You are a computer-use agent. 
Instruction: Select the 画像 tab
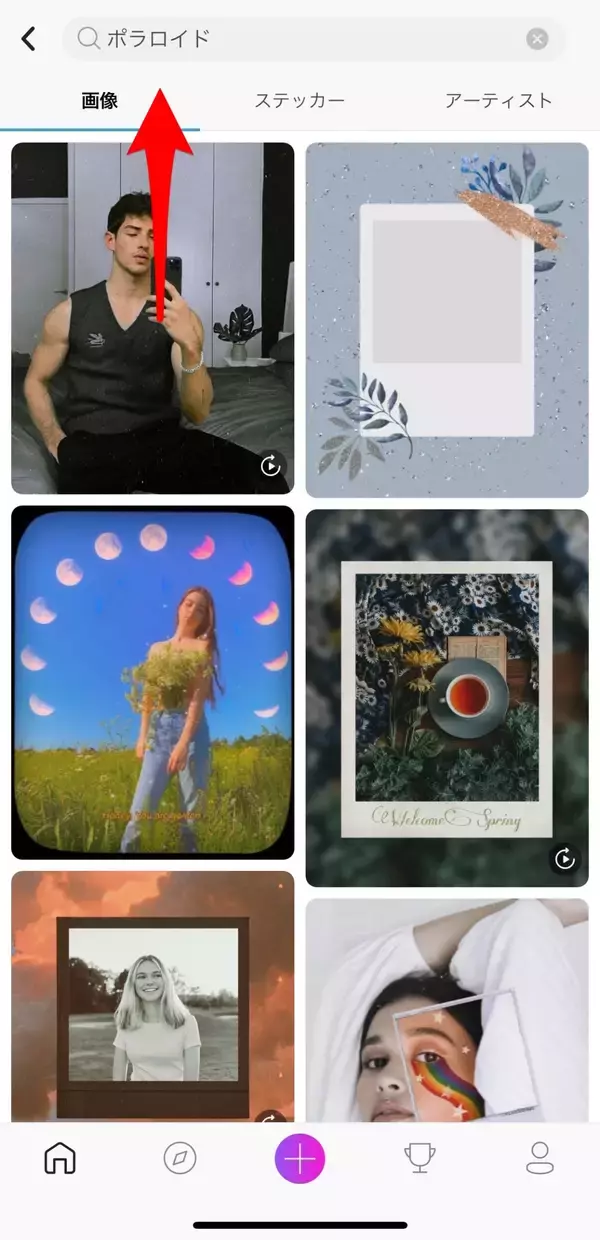(100, 100)
